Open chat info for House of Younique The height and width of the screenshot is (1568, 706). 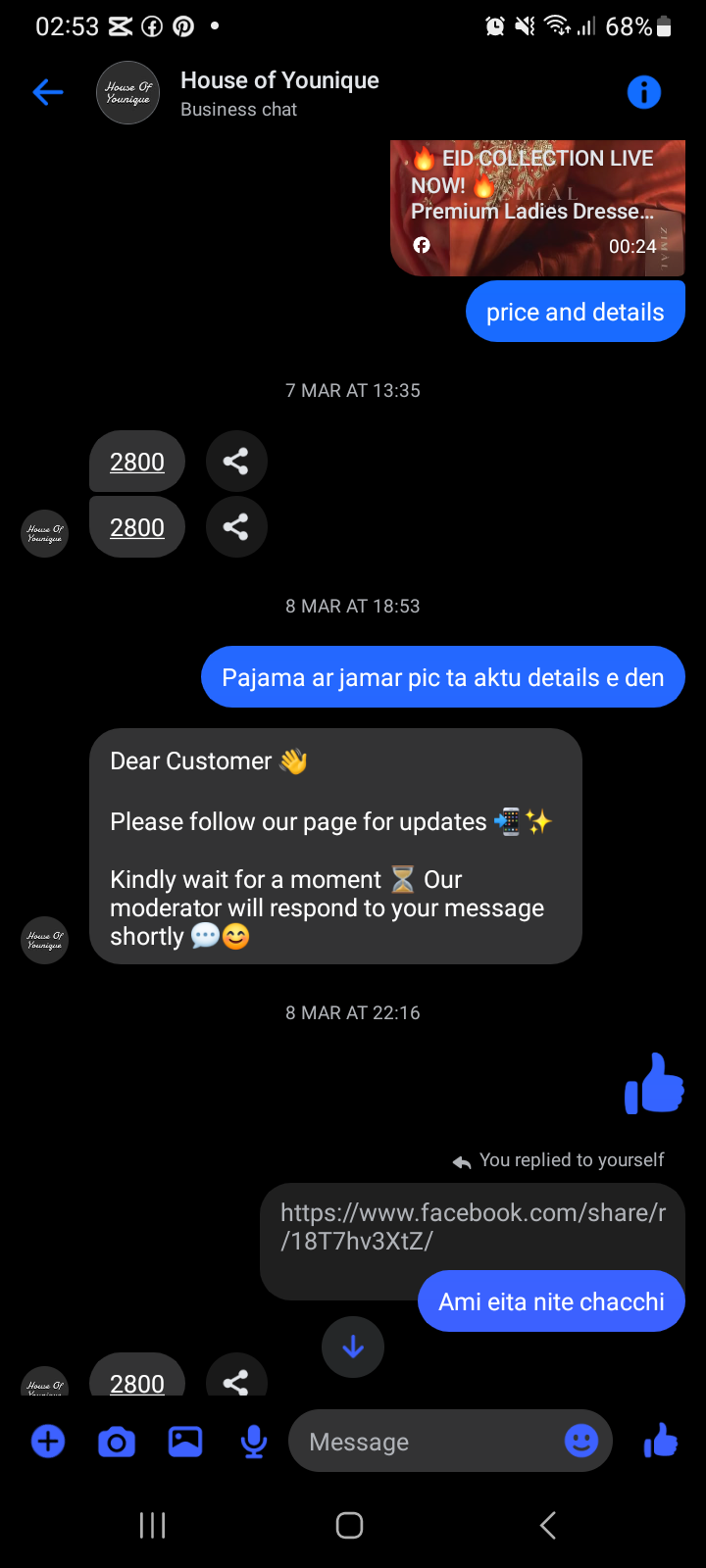tap(643, 93)
